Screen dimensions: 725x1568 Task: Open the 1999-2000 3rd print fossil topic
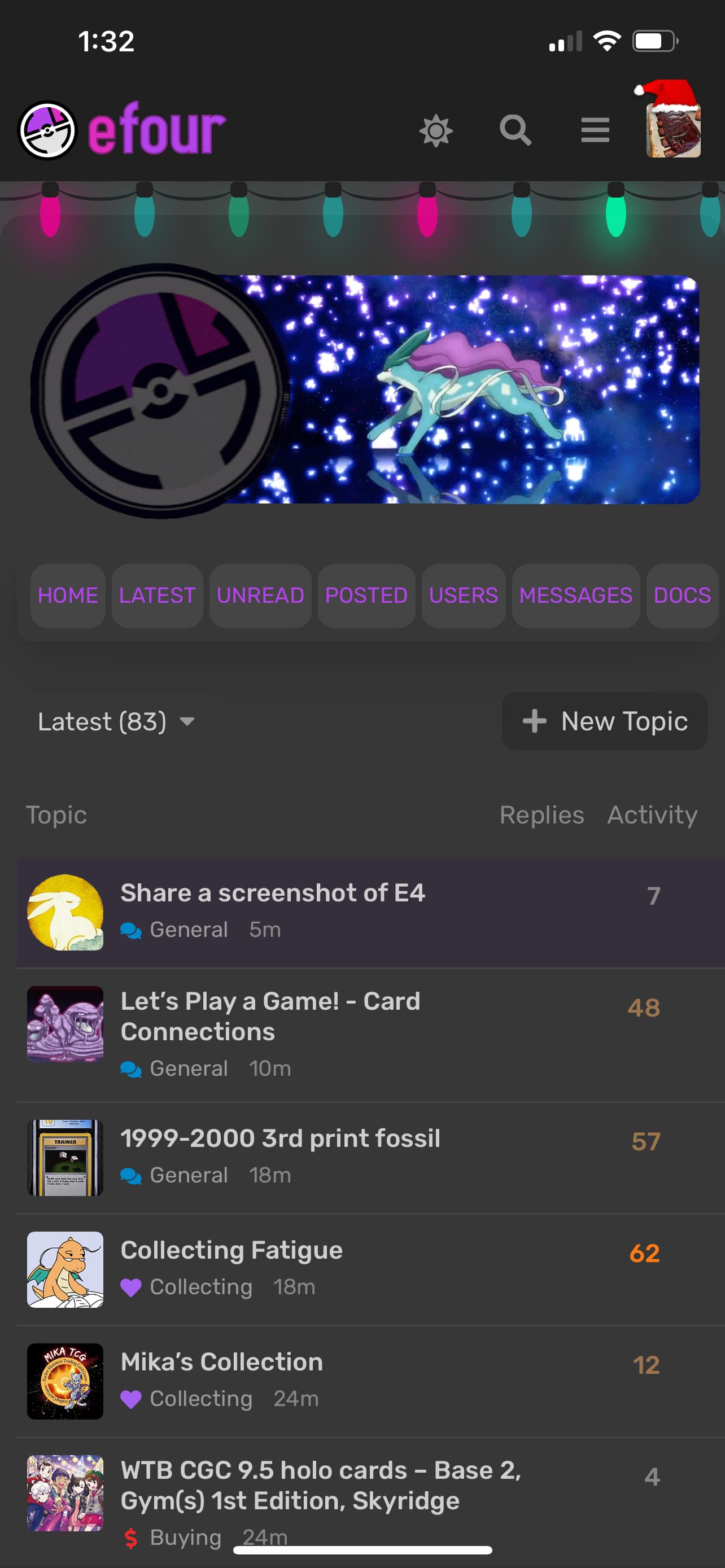pos(280,1138)
